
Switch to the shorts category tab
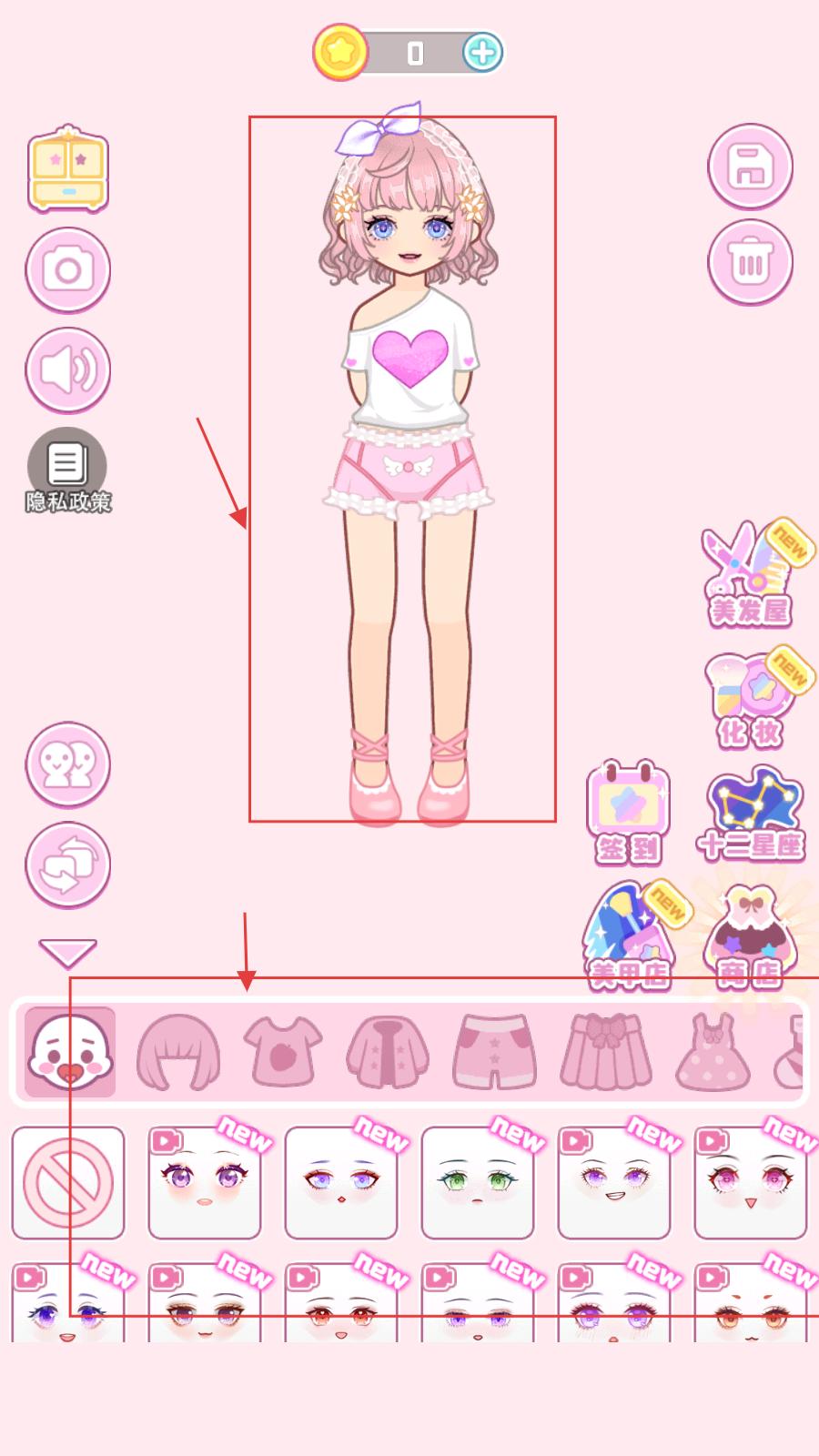[494, 1052]
